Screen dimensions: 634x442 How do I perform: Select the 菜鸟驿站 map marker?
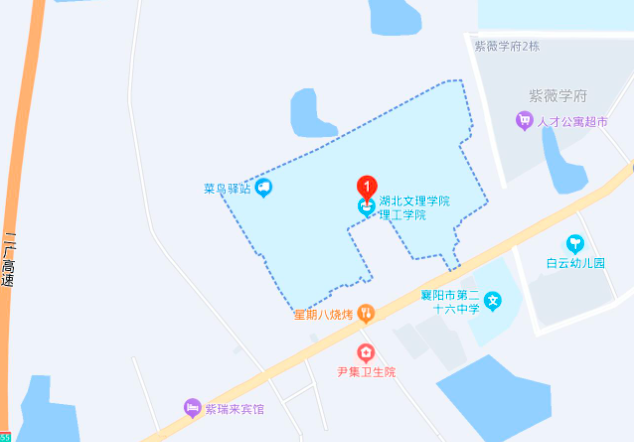click(263, 187)
